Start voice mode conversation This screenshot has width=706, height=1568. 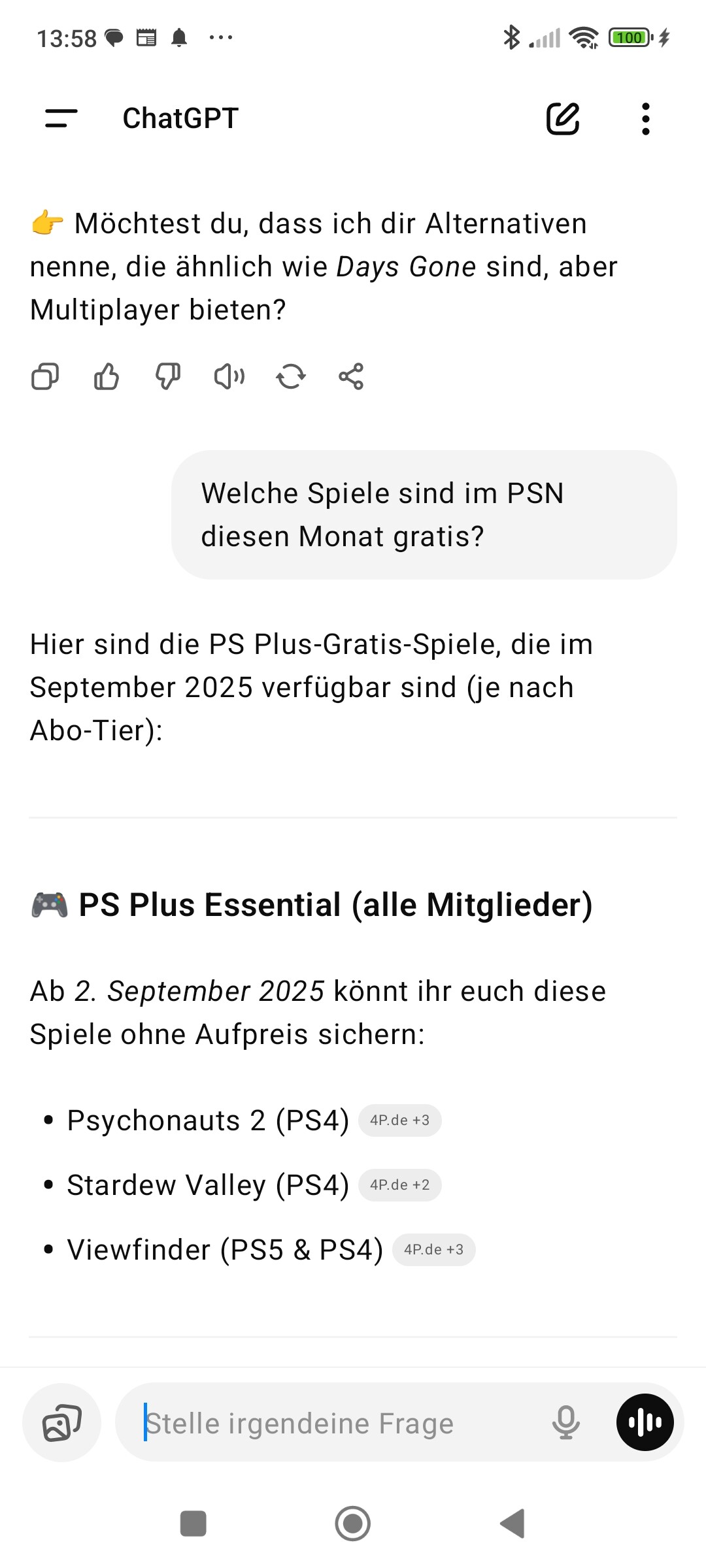click(645, 1422)
